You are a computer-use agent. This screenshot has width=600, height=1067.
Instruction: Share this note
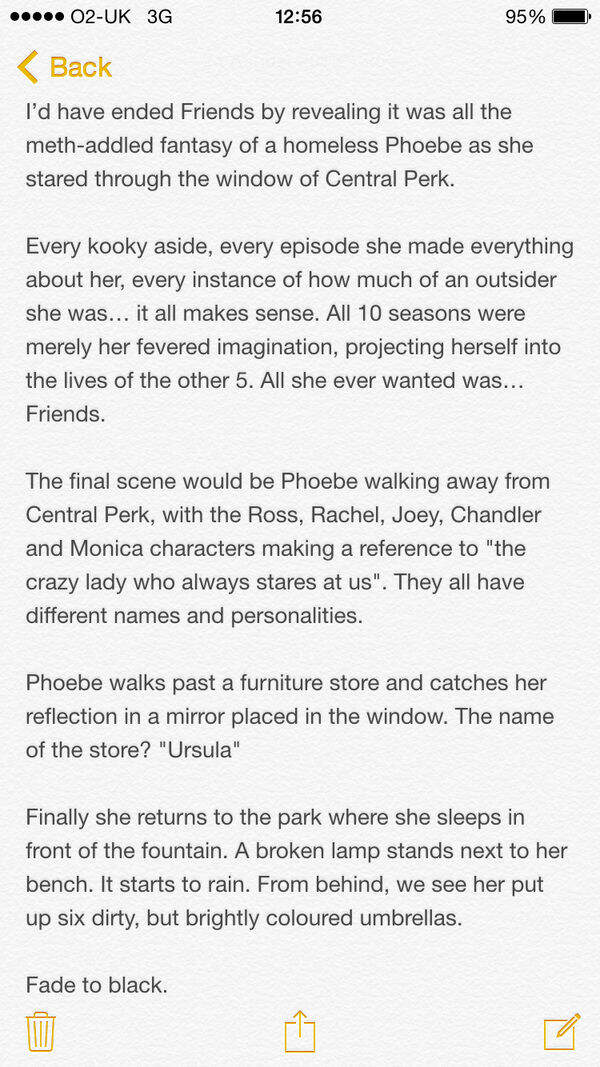coord(300,1030)
